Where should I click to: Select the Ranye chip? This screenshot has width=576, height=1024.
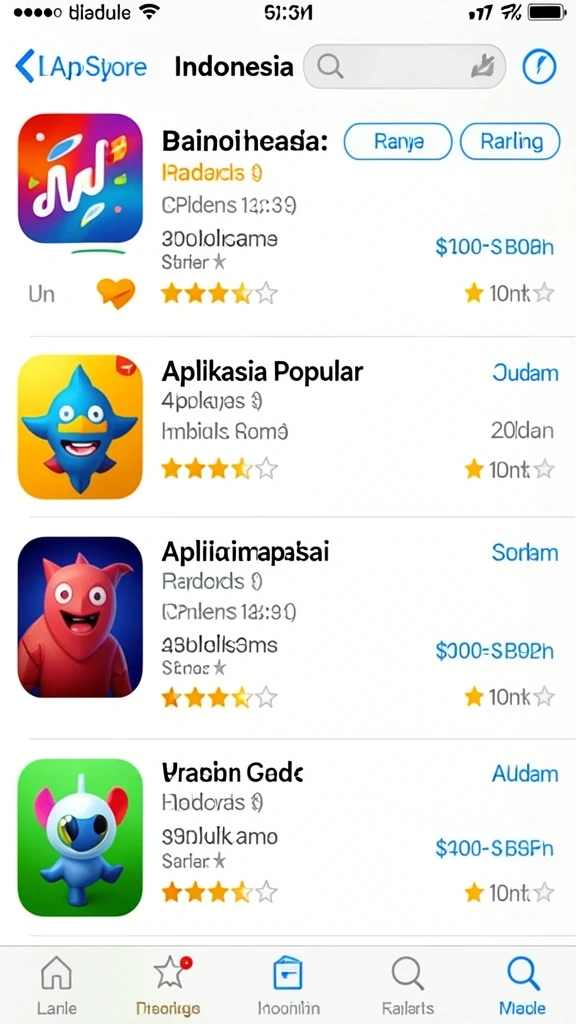coord(398,141)
